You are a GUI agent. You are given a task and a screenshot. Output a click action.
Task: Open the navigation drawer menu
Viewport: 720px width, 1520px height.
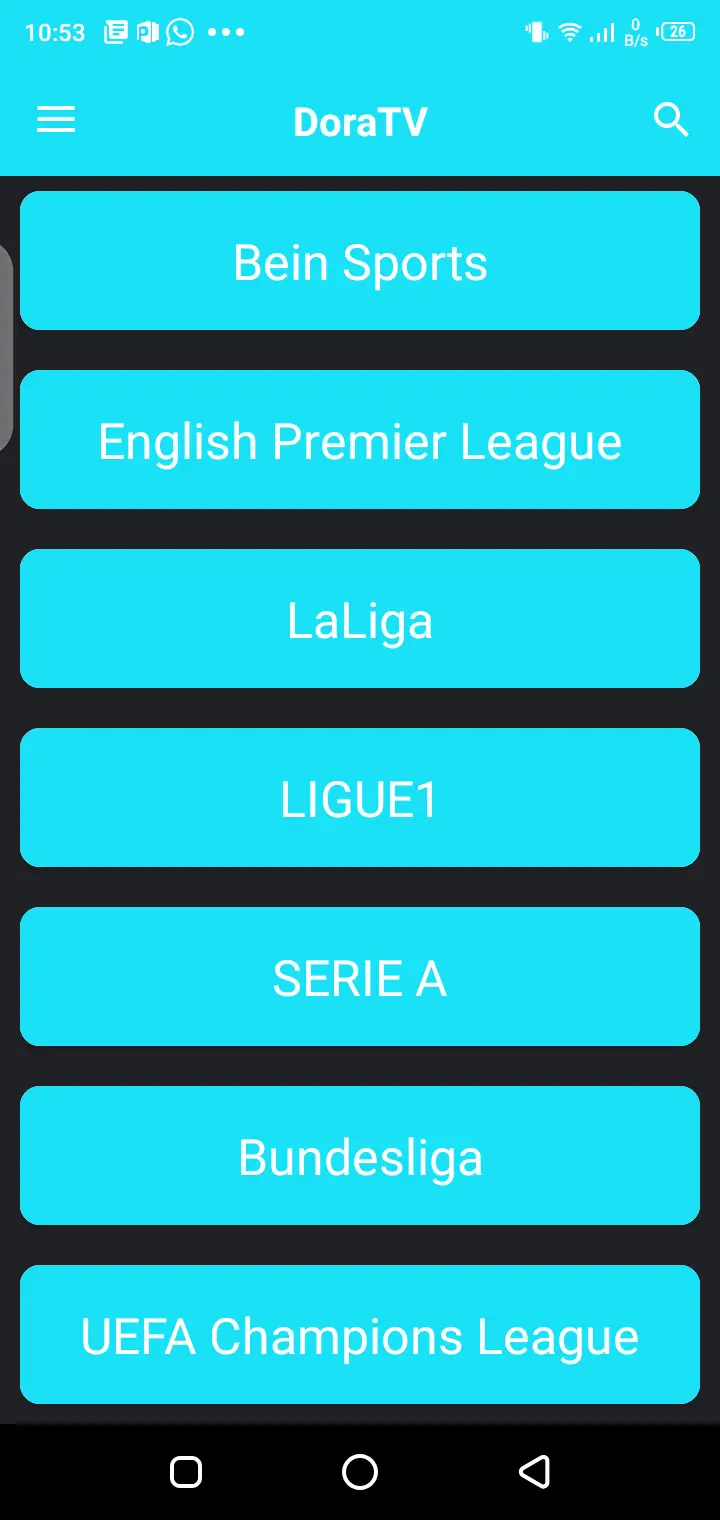(x=56, y=120)
